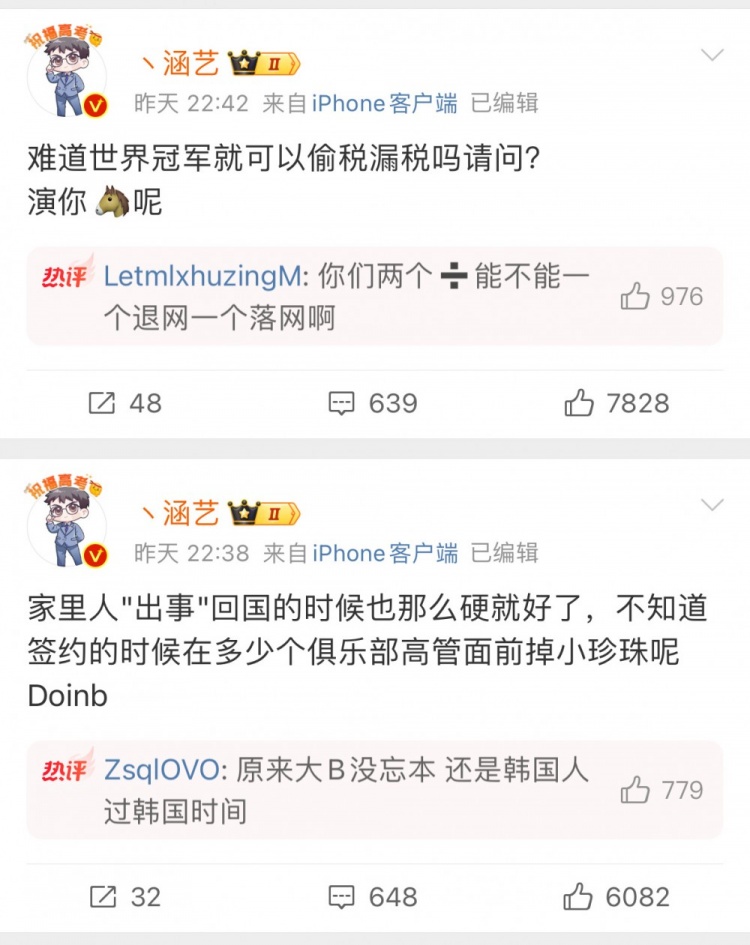Expand the dropdown chevron on the 22:42 post
750x945 pixels.
(712, 55)
